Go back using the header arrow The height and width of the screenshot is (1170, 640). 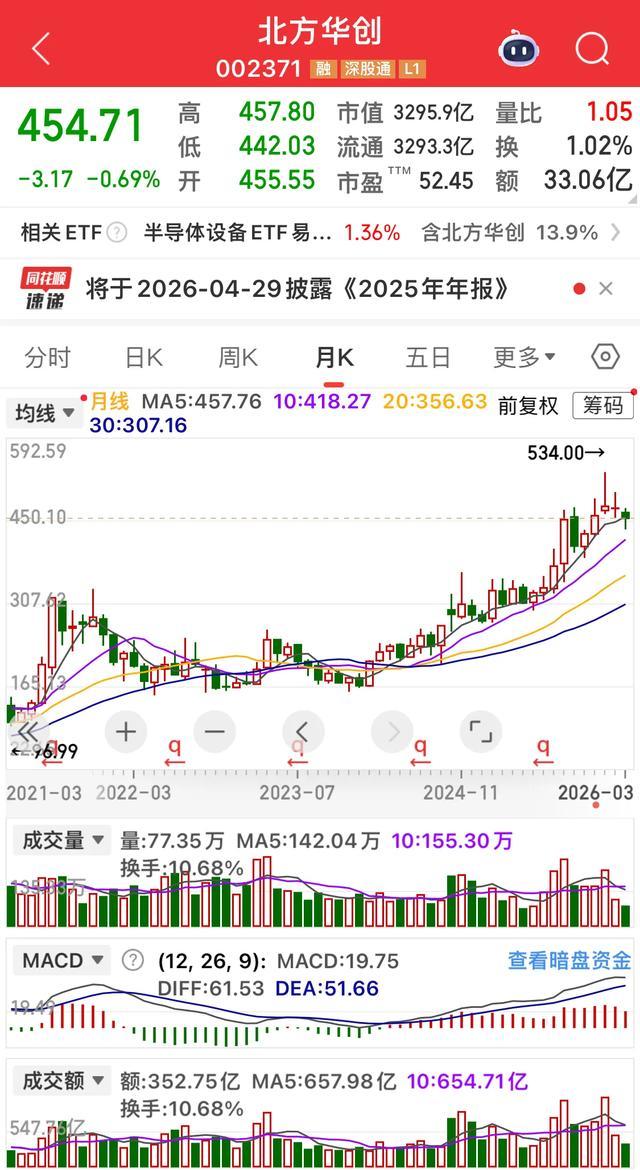41,47
